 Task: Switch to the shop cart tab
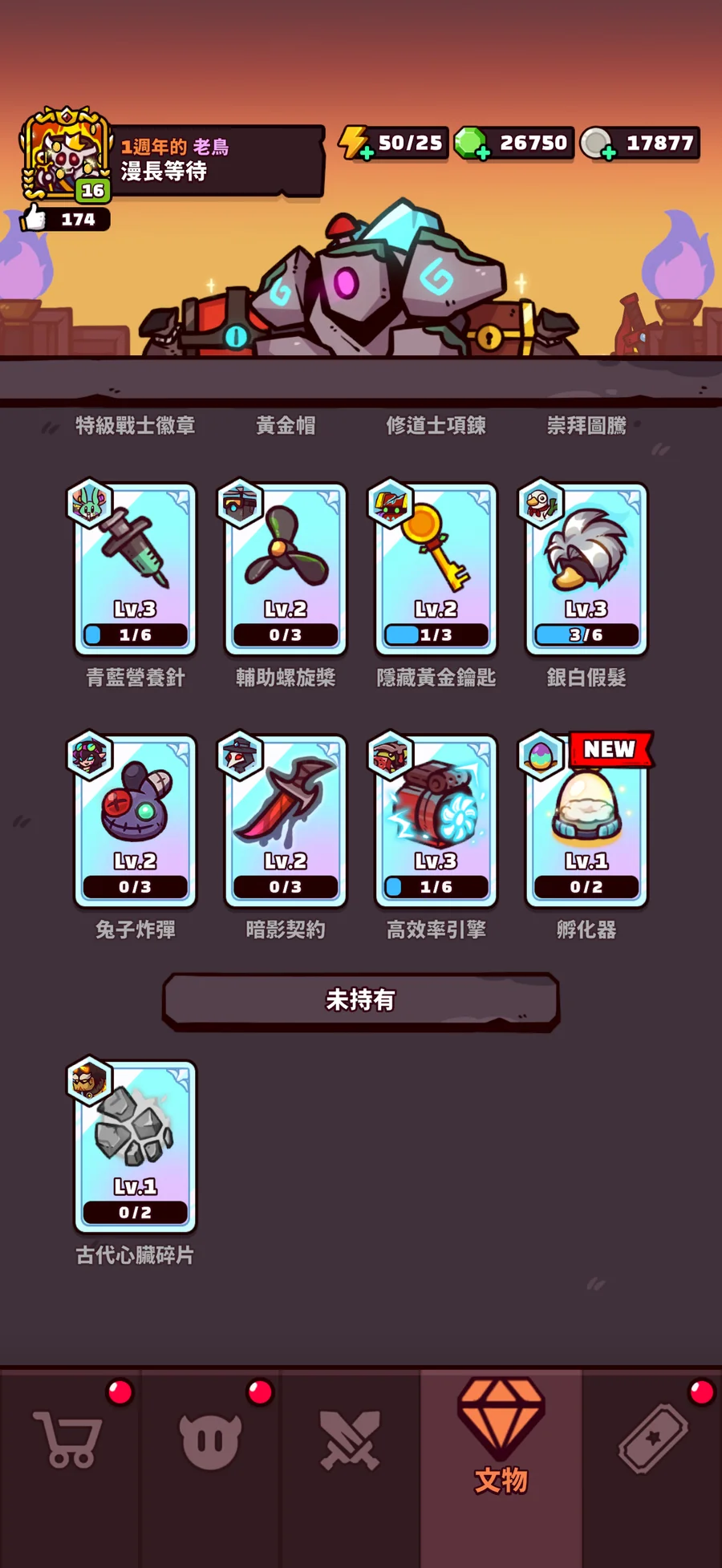point(69,1440)
